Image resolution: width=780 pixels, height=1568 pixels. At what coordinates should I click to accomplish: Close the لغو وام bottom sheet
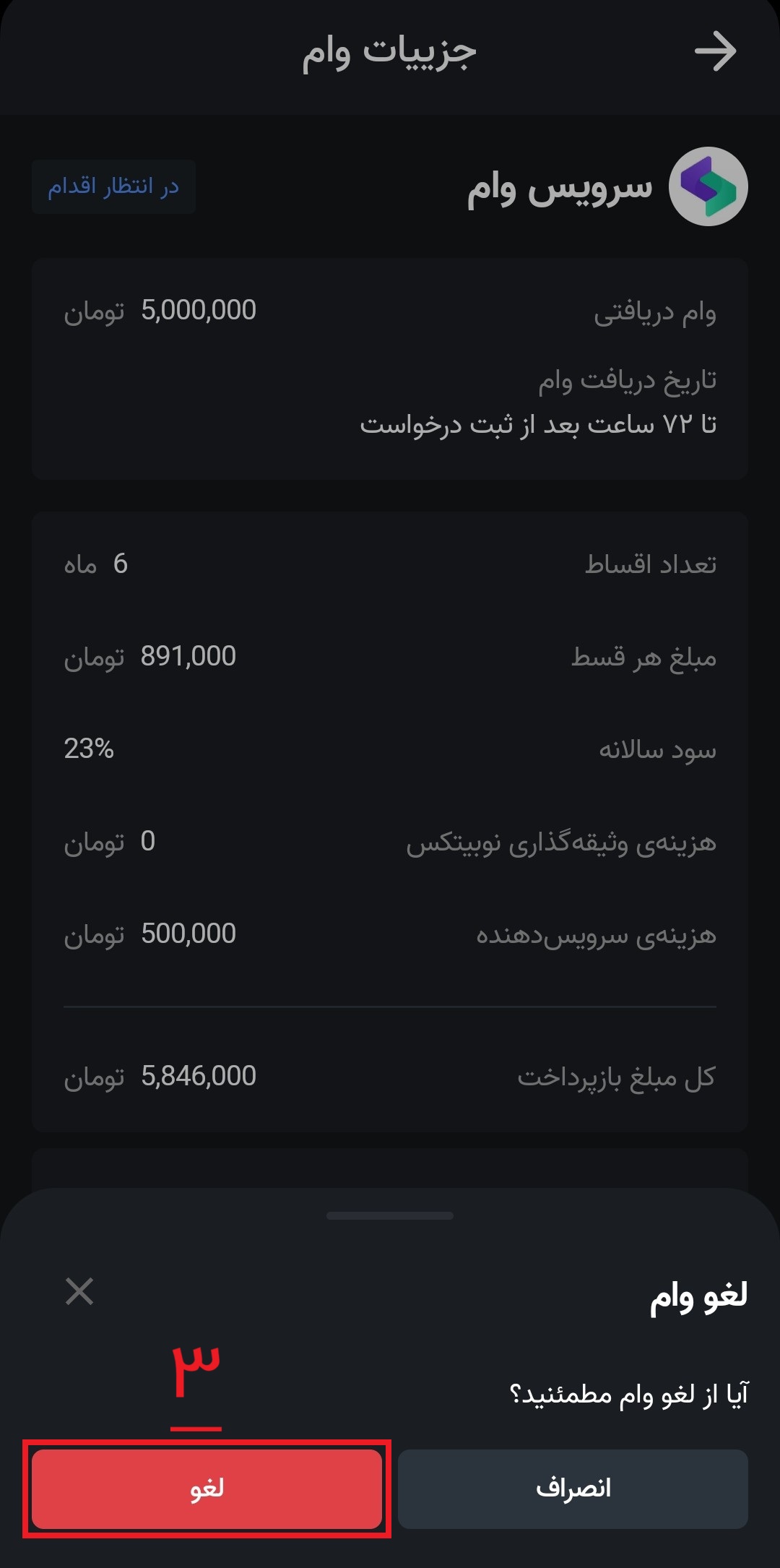79,1291
